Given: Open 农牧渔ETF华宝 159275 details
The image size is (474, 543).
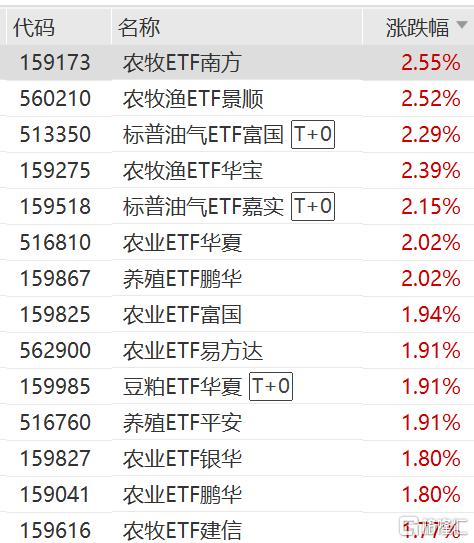Looking at the screenshot, I should click(x=237, y=170).
